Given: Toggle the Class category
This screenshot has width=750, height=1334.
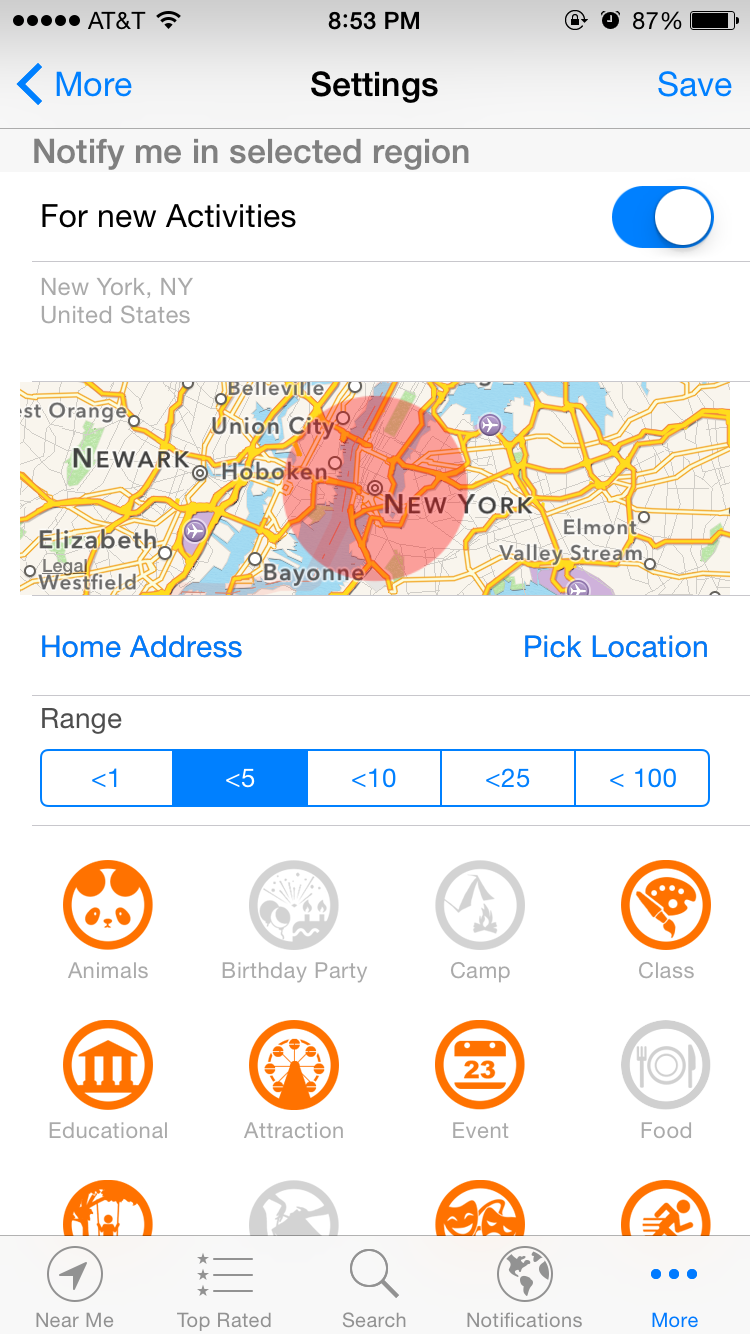Looking at the screenshot, I should [x=666, y=906].
